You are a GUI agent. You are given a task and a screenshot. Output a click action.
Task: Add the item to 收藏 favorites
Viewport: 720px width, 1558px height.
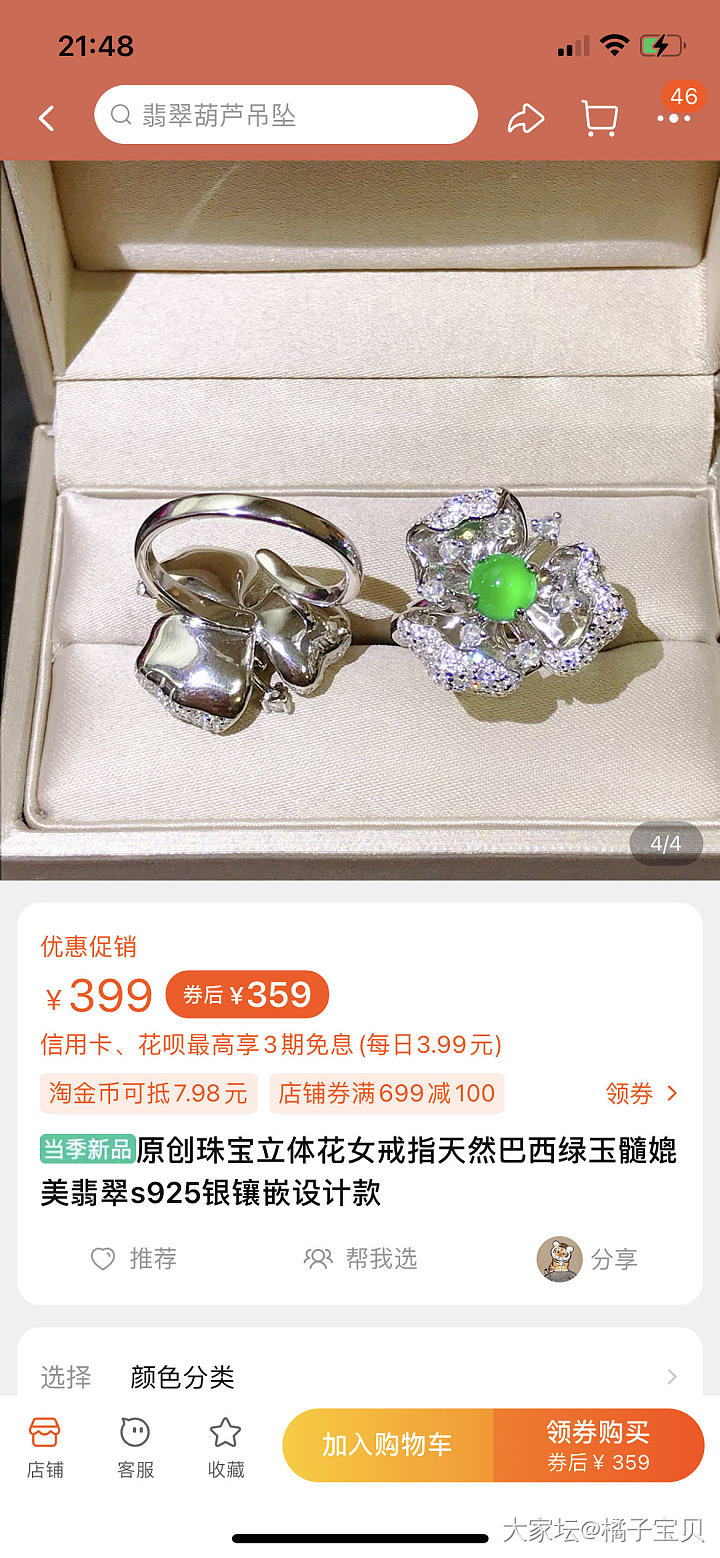(225, 1446)
